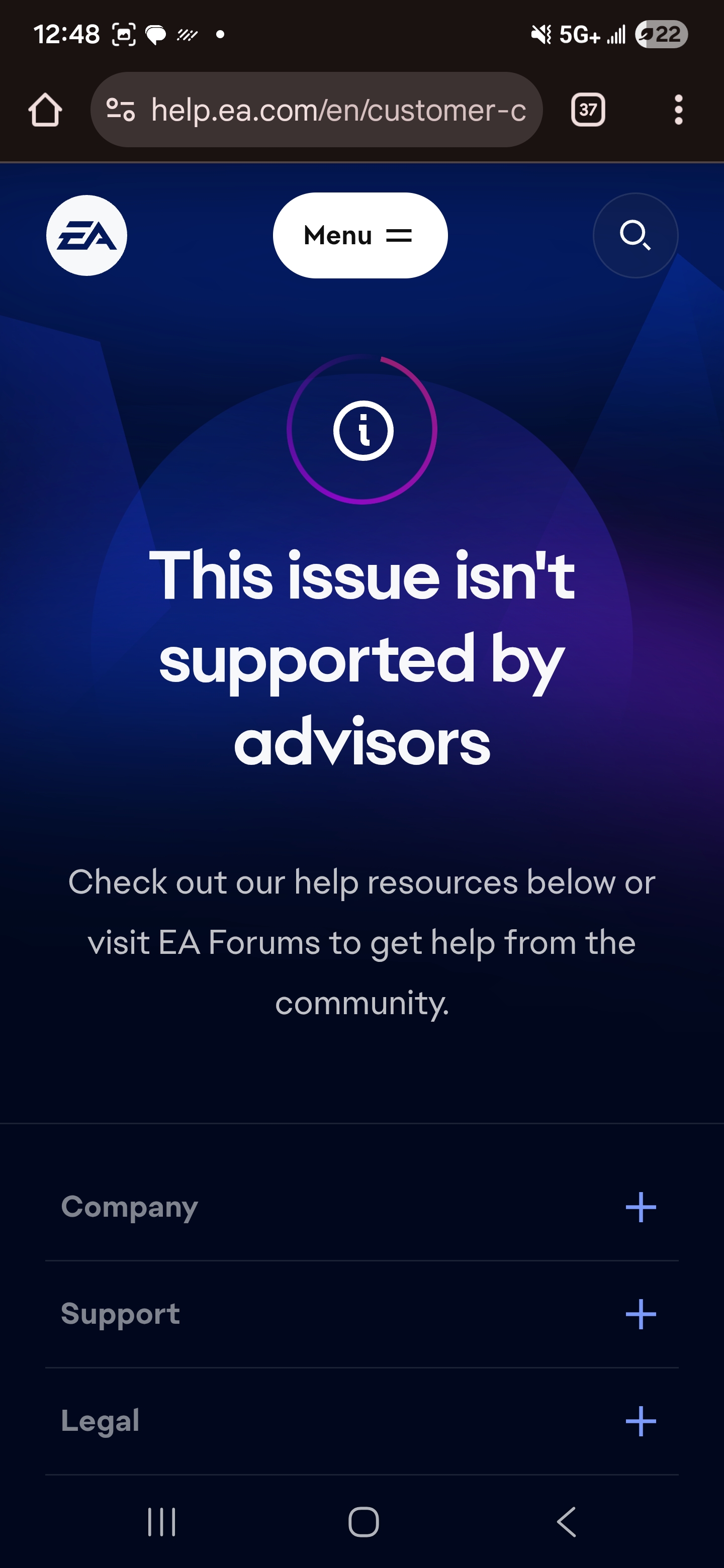Expand the Company section

[x=641, y=1207]
